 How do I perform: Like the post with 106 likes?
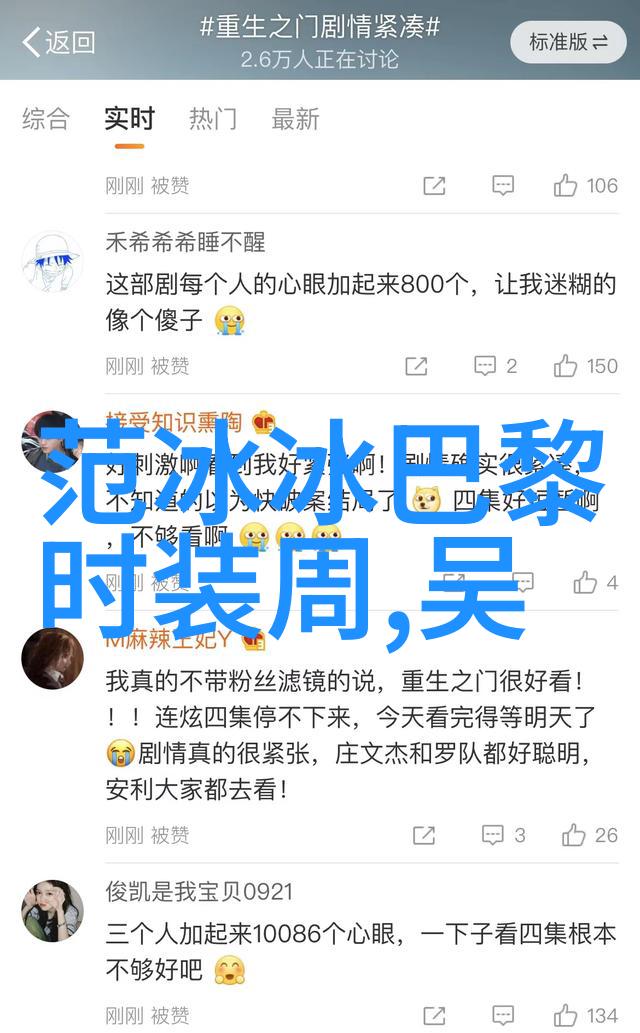coord(586,185)
